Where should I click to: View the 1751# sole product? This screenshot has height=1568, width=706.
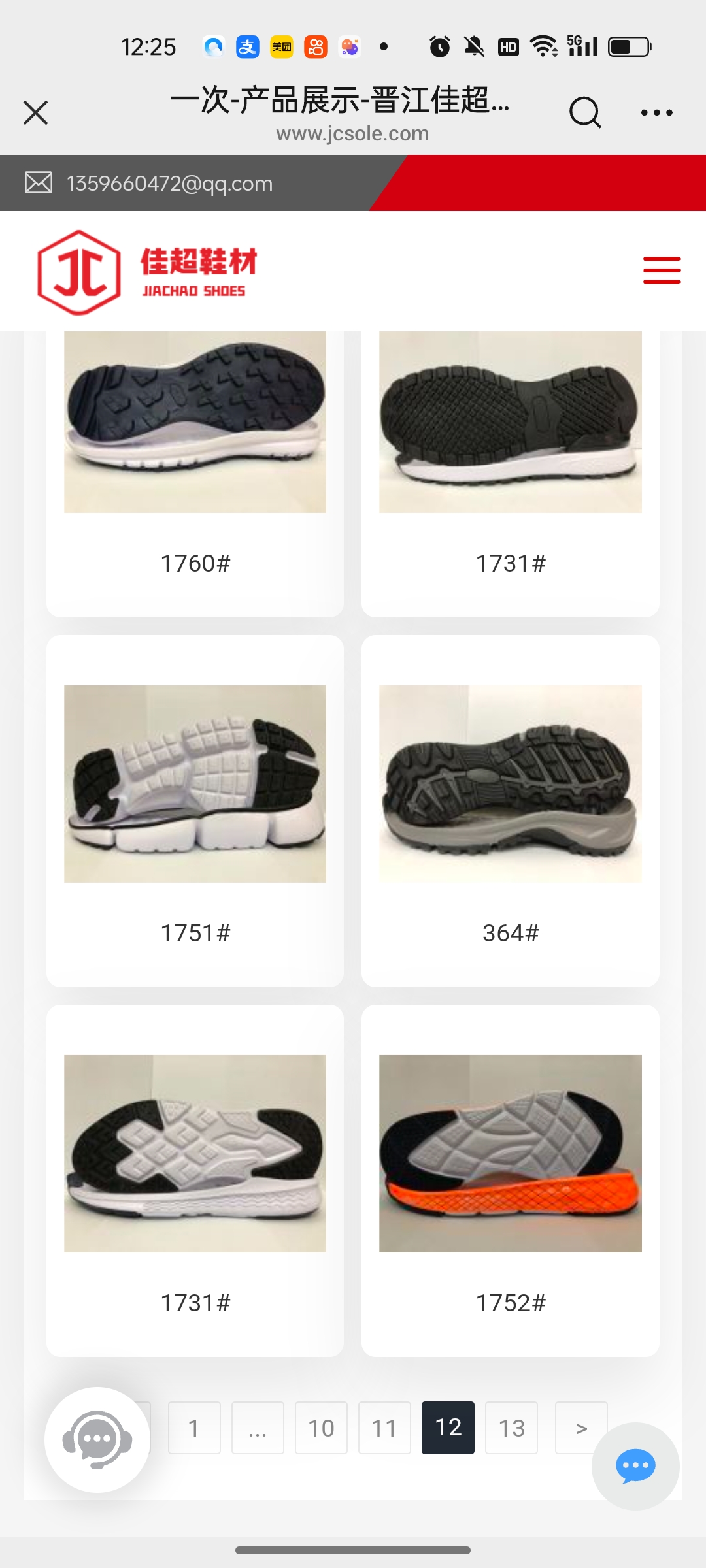(195, 810)
